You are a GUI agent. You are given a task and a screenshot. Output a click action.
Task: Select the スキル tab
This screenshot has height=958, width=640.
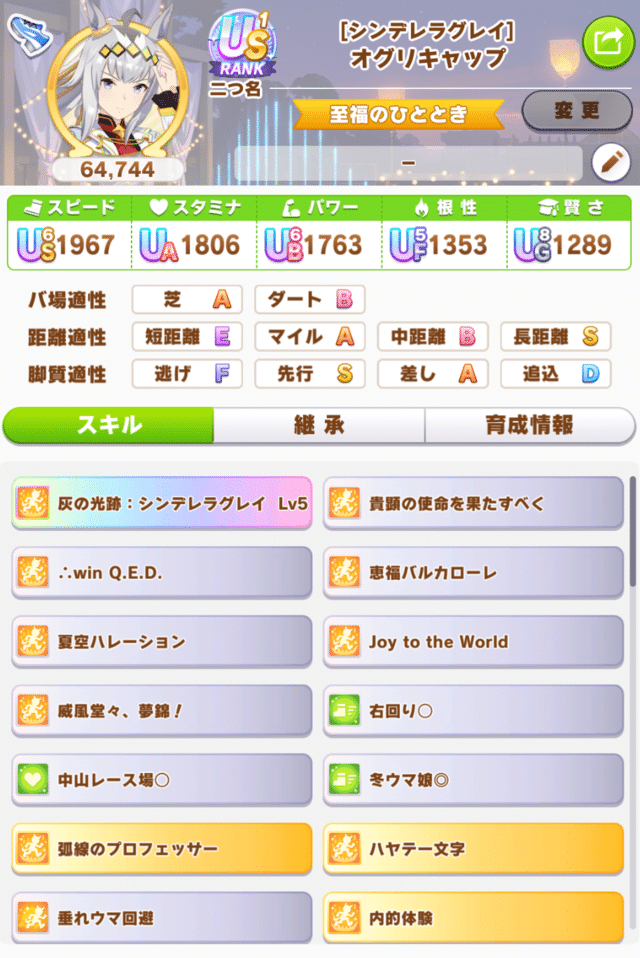109,425
